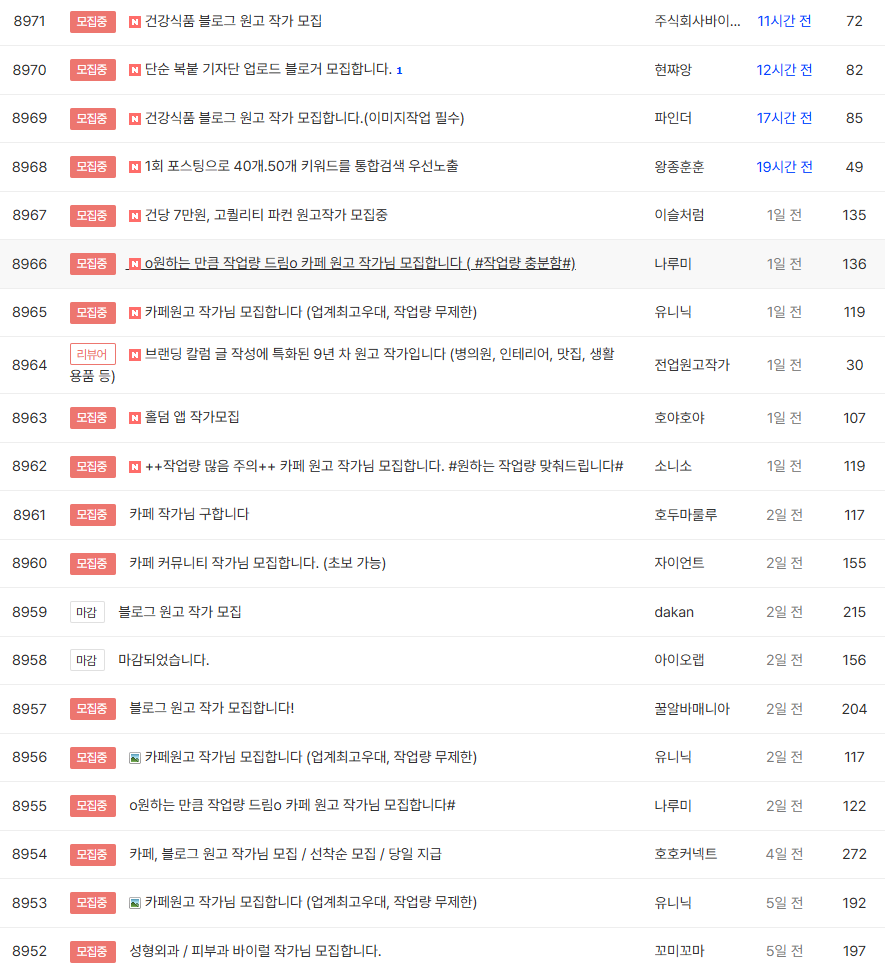Open post 1회 포스팅으로 40개.50개 키워드를 통합검색

pos(301,167)
